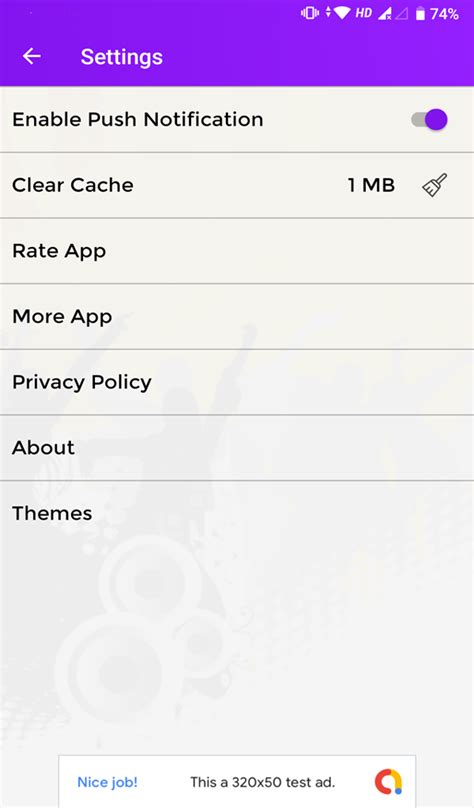Open Rate App
Viewport: 474px width, 808px height.
coord(237,251)
